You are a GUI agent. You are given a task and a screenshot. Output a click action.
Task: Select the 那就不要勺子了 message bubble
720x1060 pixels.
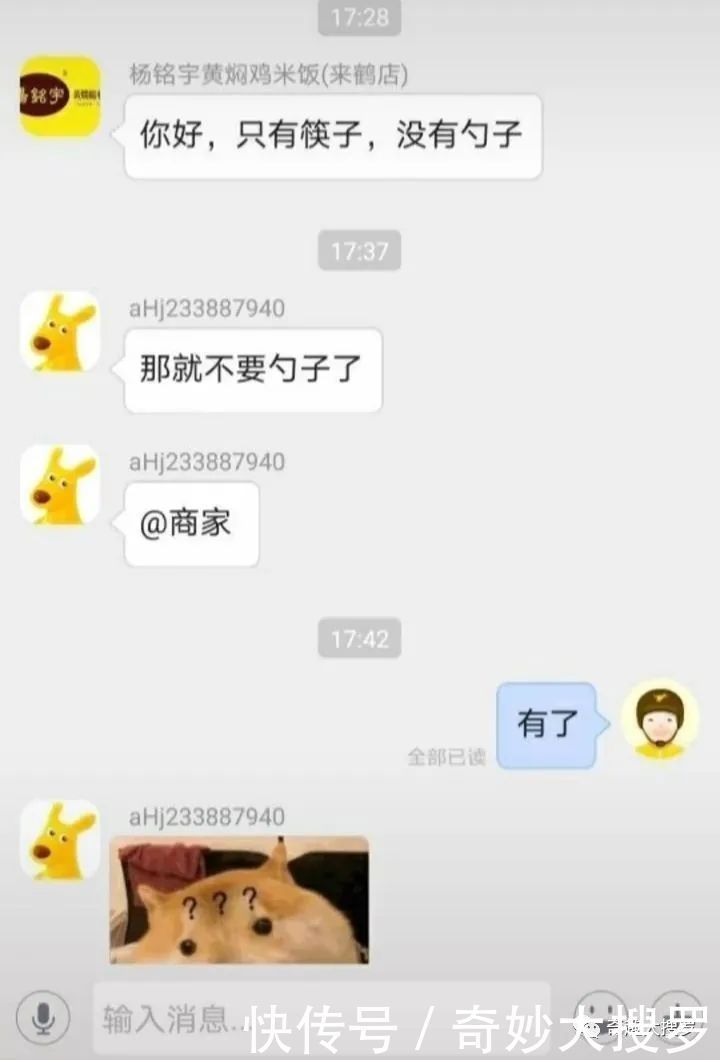pos(252,368)
